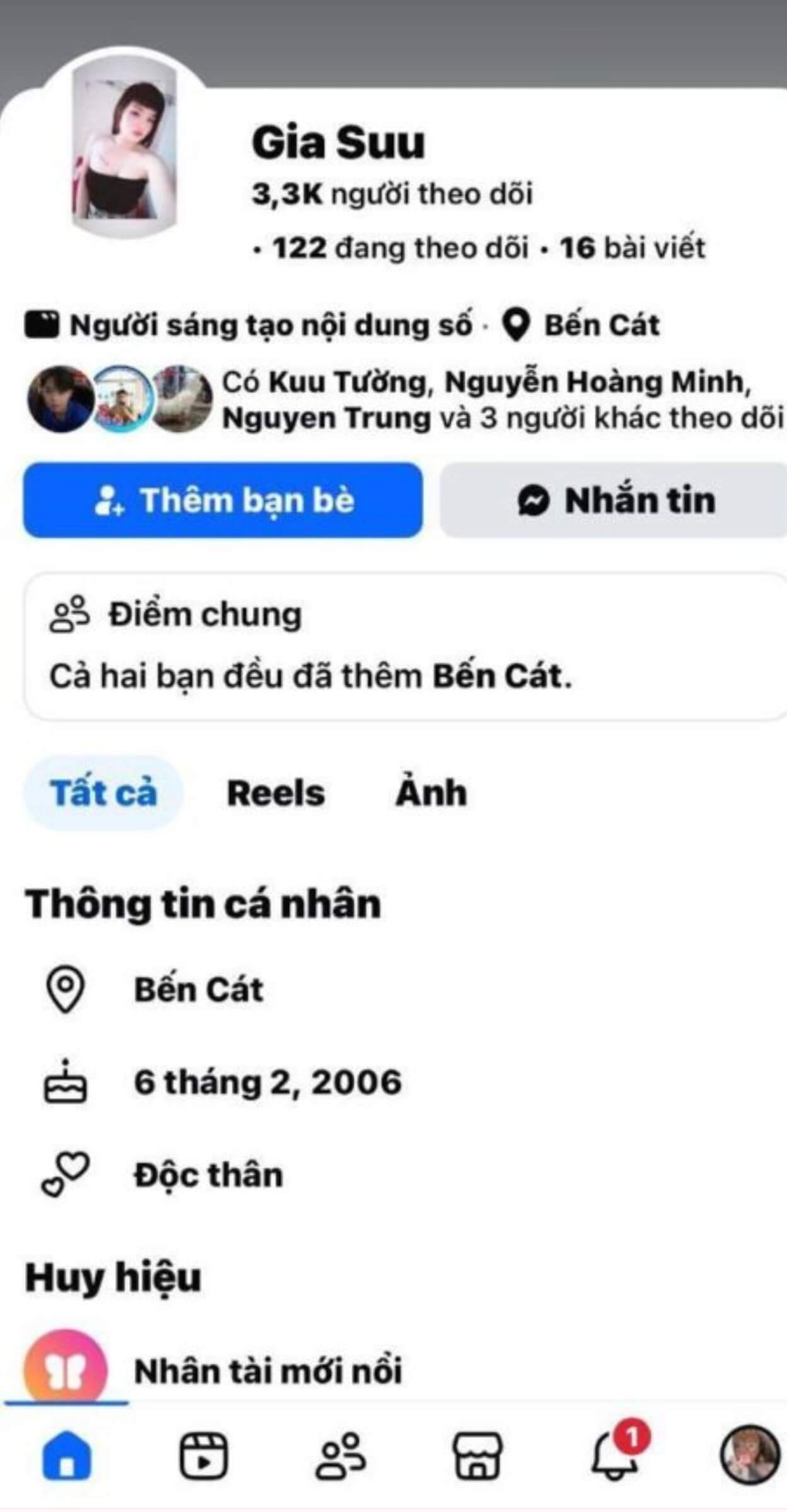Open the Điểm chung card
Screen dimensions: 787x1512
click(403, 645)
